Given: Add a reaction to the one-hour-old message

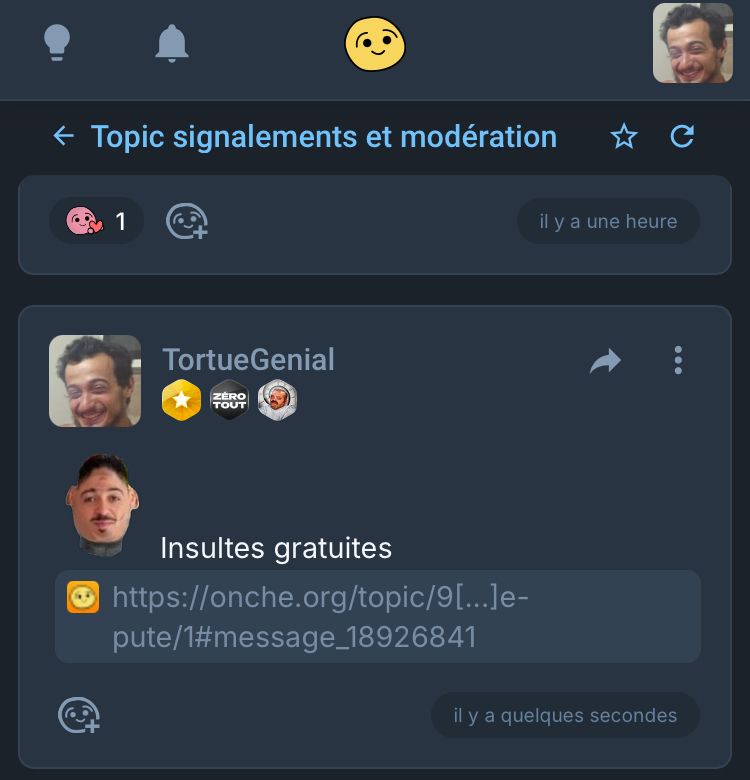Looking at the screenshot, I should [186, 221].
